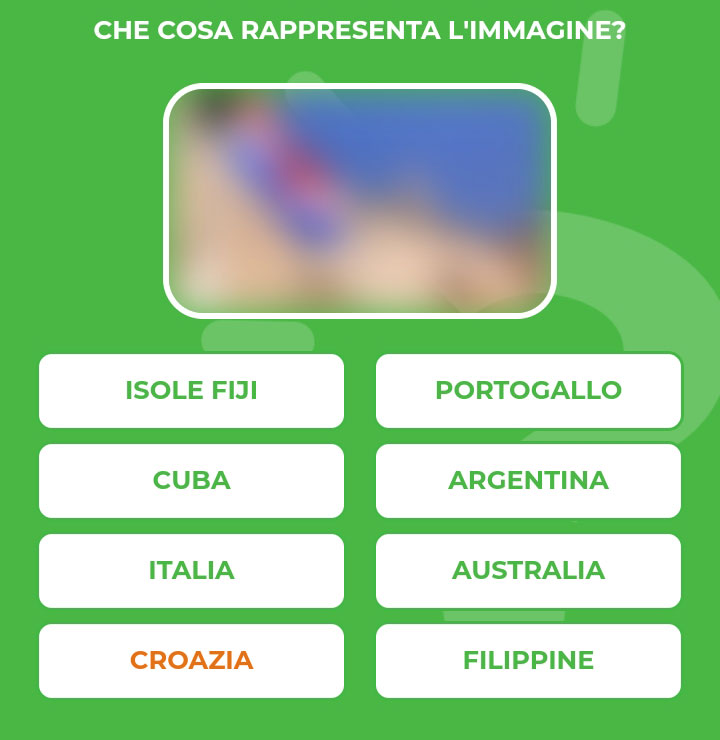720x740 pixels.
Task: Pick the CUBA answer option
Action: coord(191,480)
